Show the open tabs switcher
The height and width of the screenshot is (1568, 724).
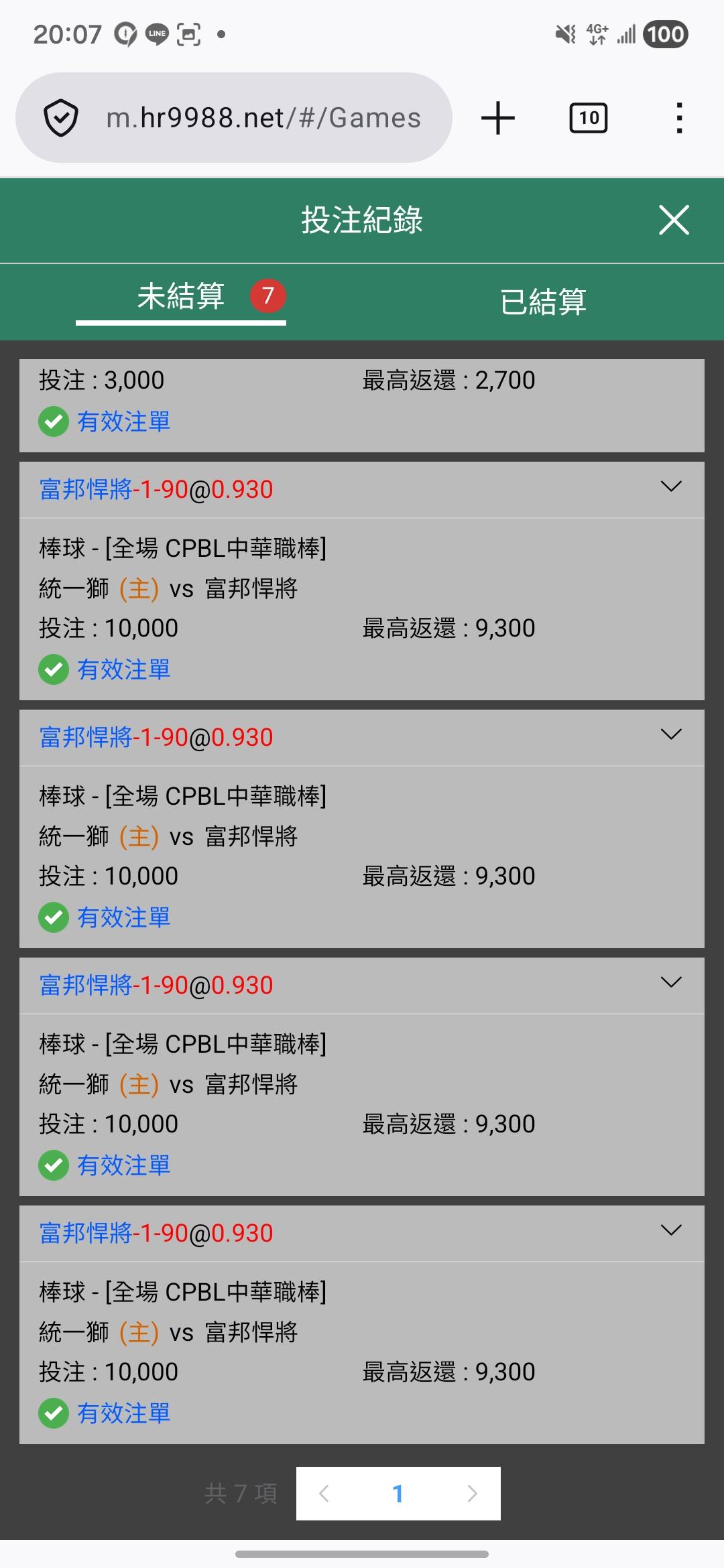coord(589,118)
